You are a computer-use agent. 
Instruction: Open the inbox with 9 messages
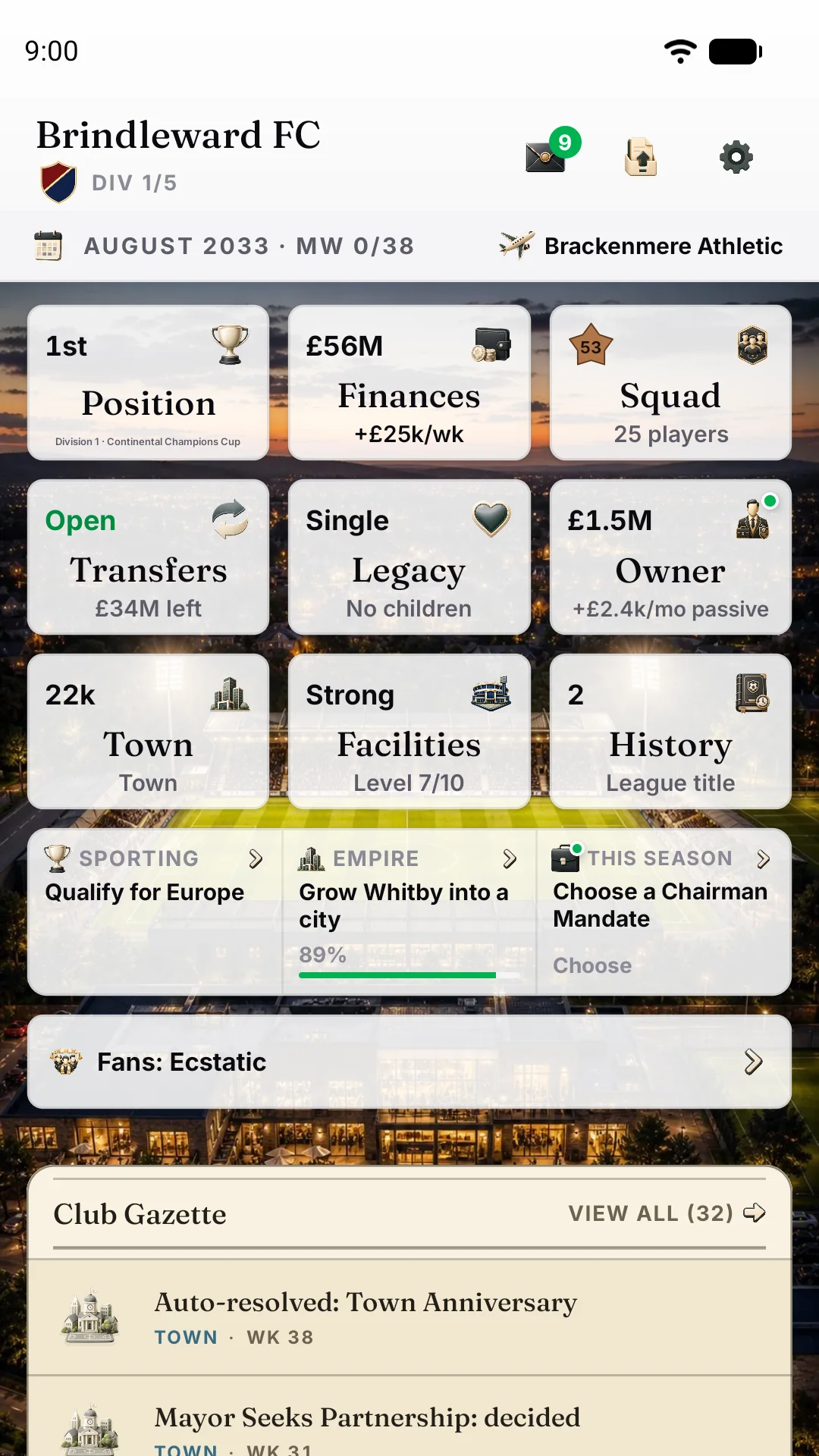pyautogui.click(x=551, y=152)
